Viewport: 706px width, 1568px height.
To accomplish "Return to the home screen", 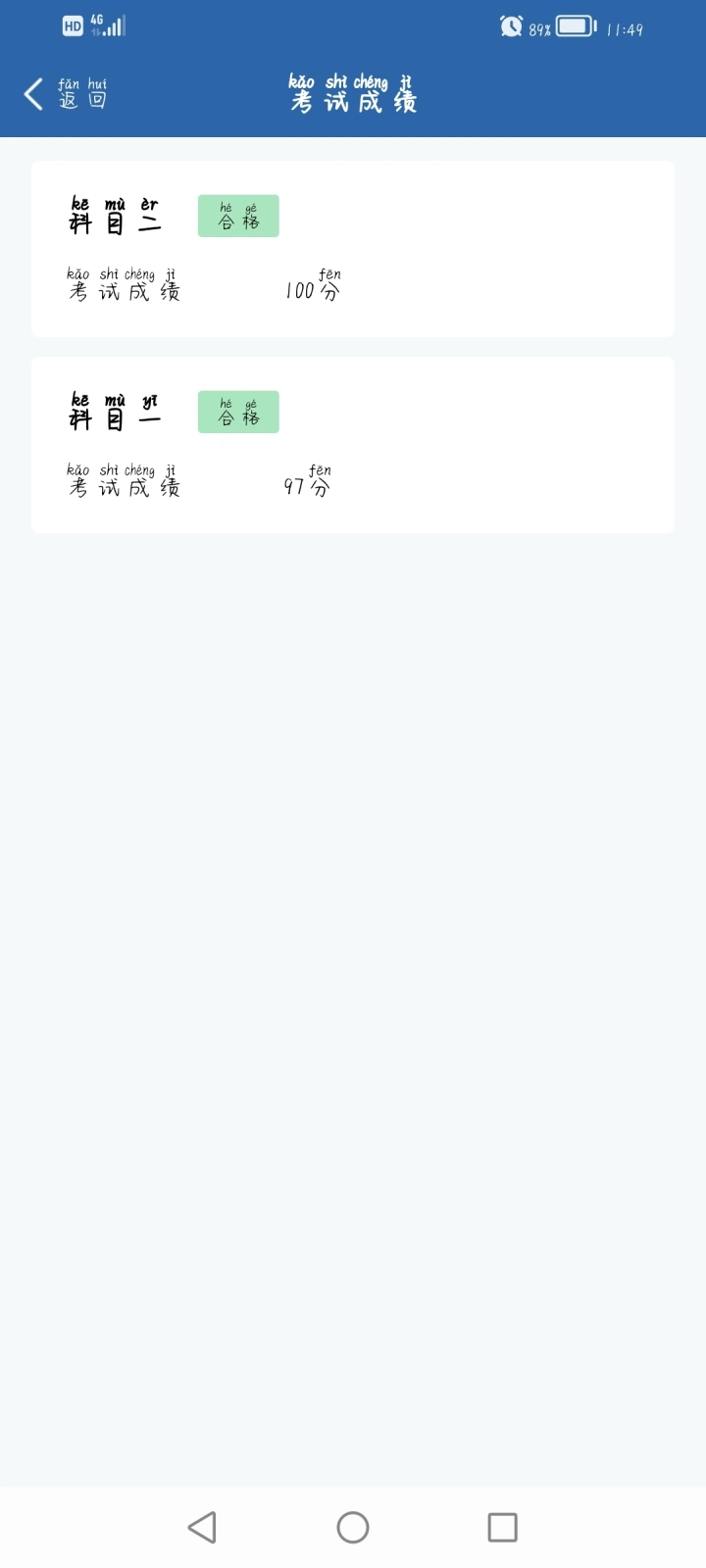I will [353, 1527].
